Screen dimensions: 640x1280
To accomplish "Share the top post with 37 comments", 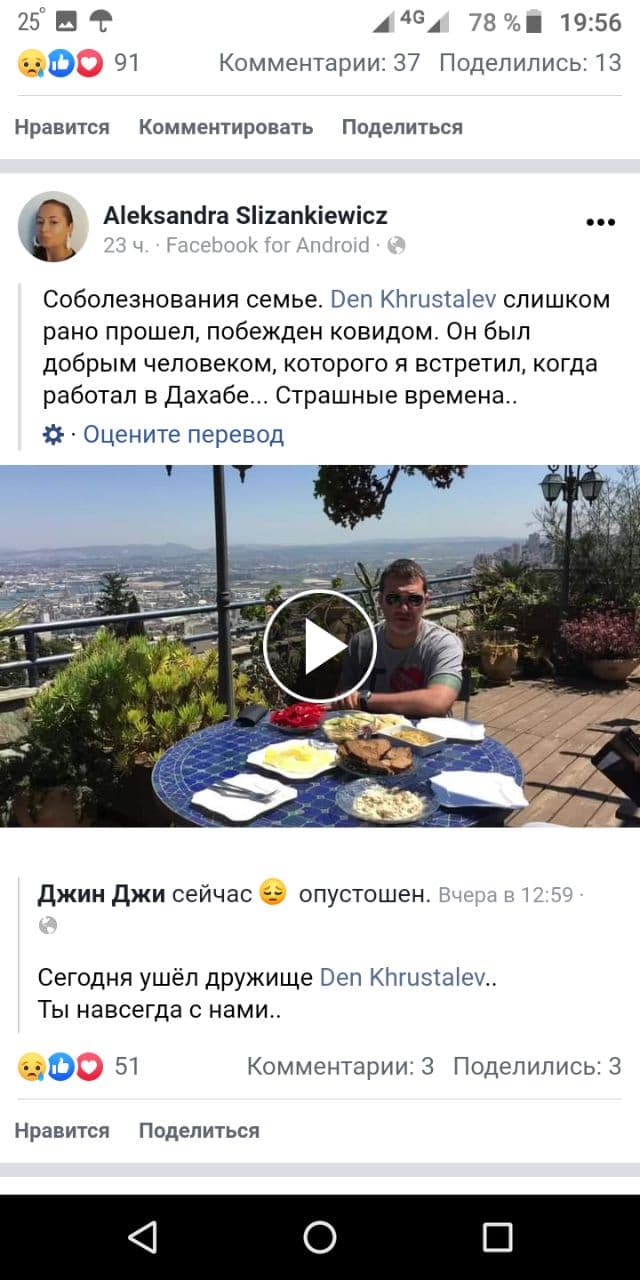I will coord(402,127).
